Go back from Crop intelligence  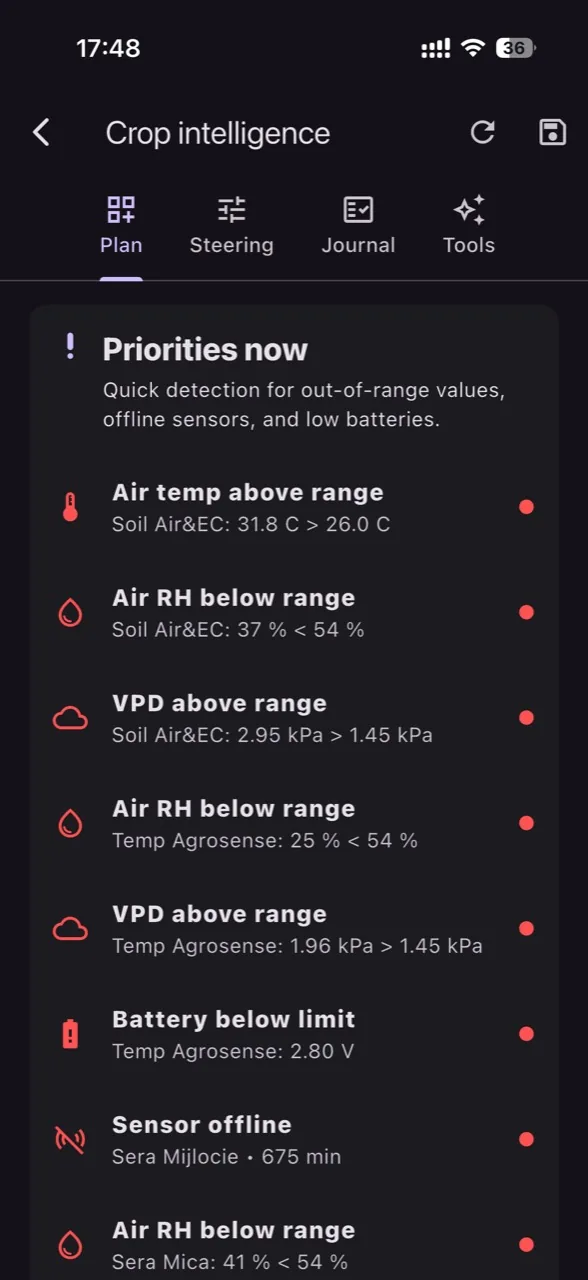[x=41, y=132]
